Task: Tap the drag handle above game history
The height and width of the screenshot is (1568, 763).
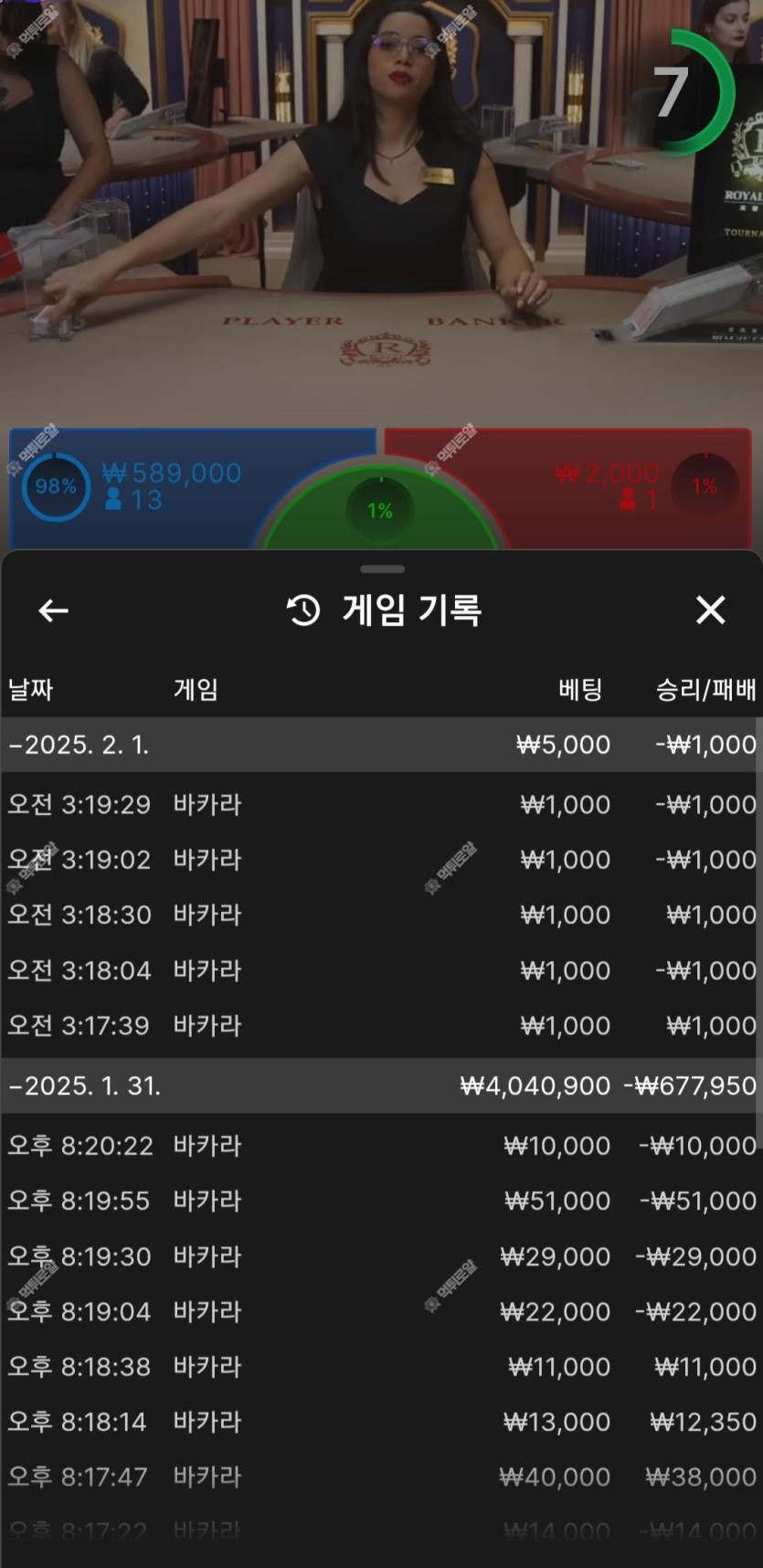Action: [382, 569]
